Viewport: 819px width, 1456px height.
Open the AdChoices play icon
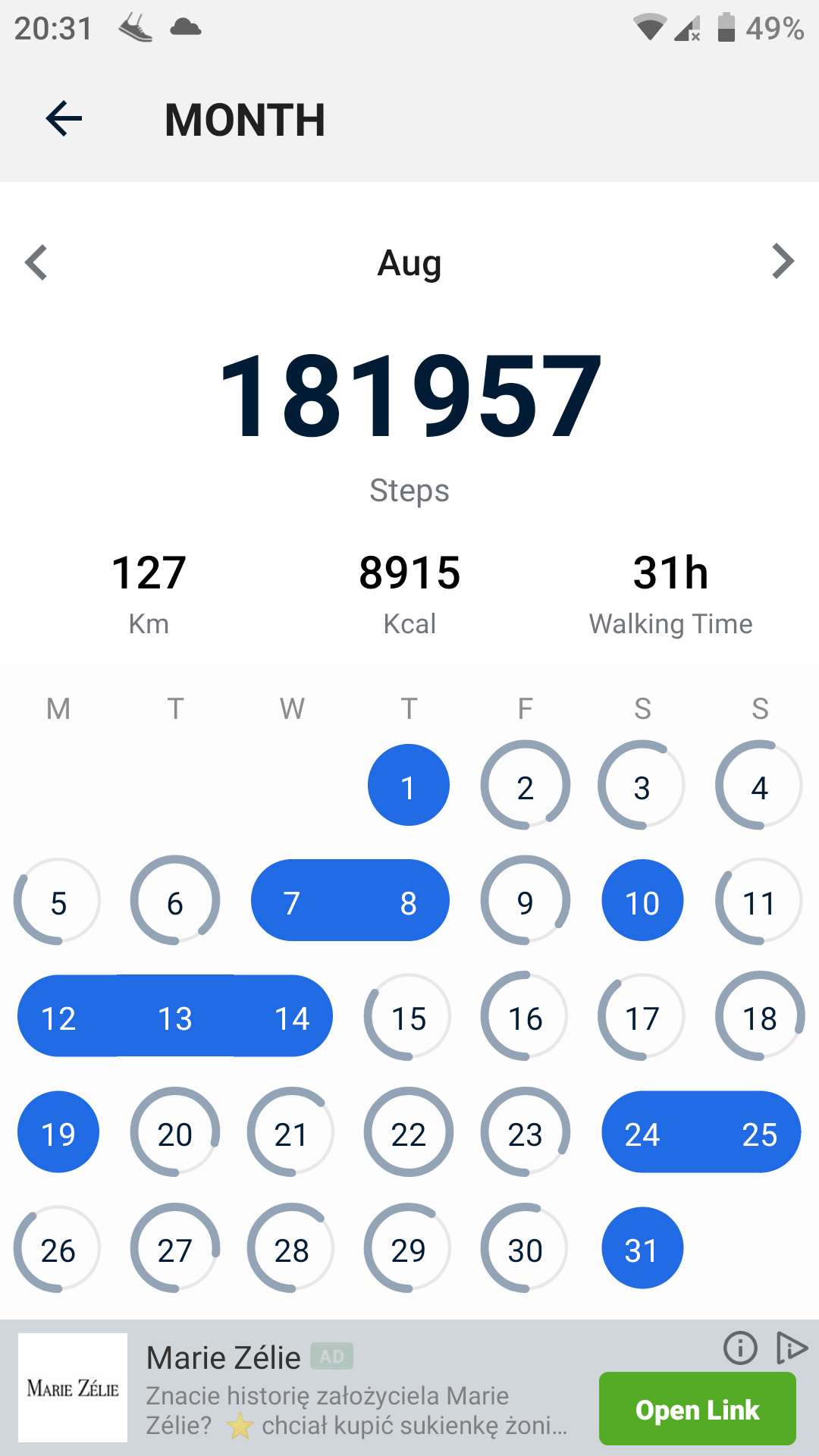pyautogui.click(x=792, y=1348)
